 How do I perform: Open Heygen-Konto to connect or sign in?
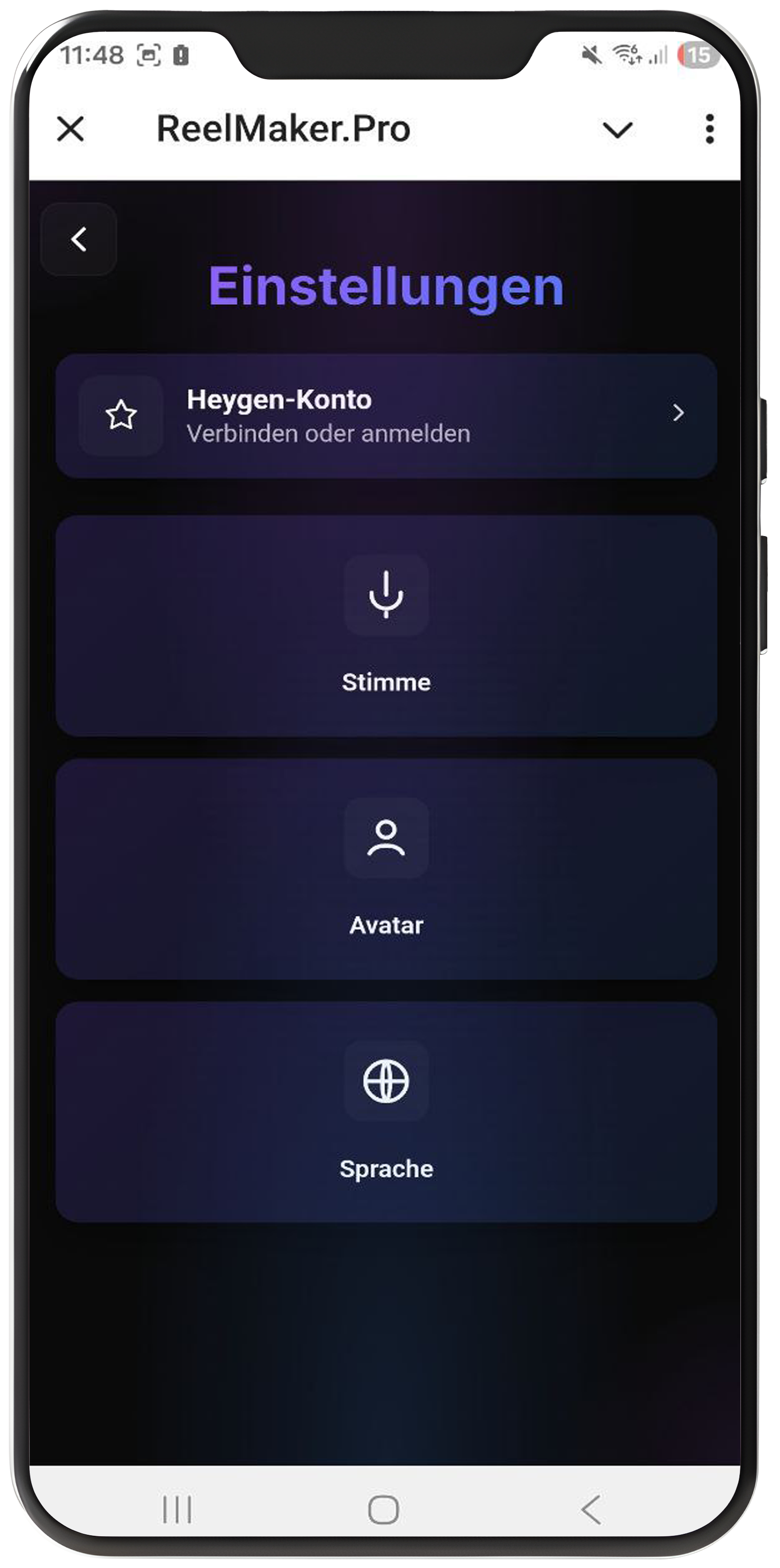386,416
